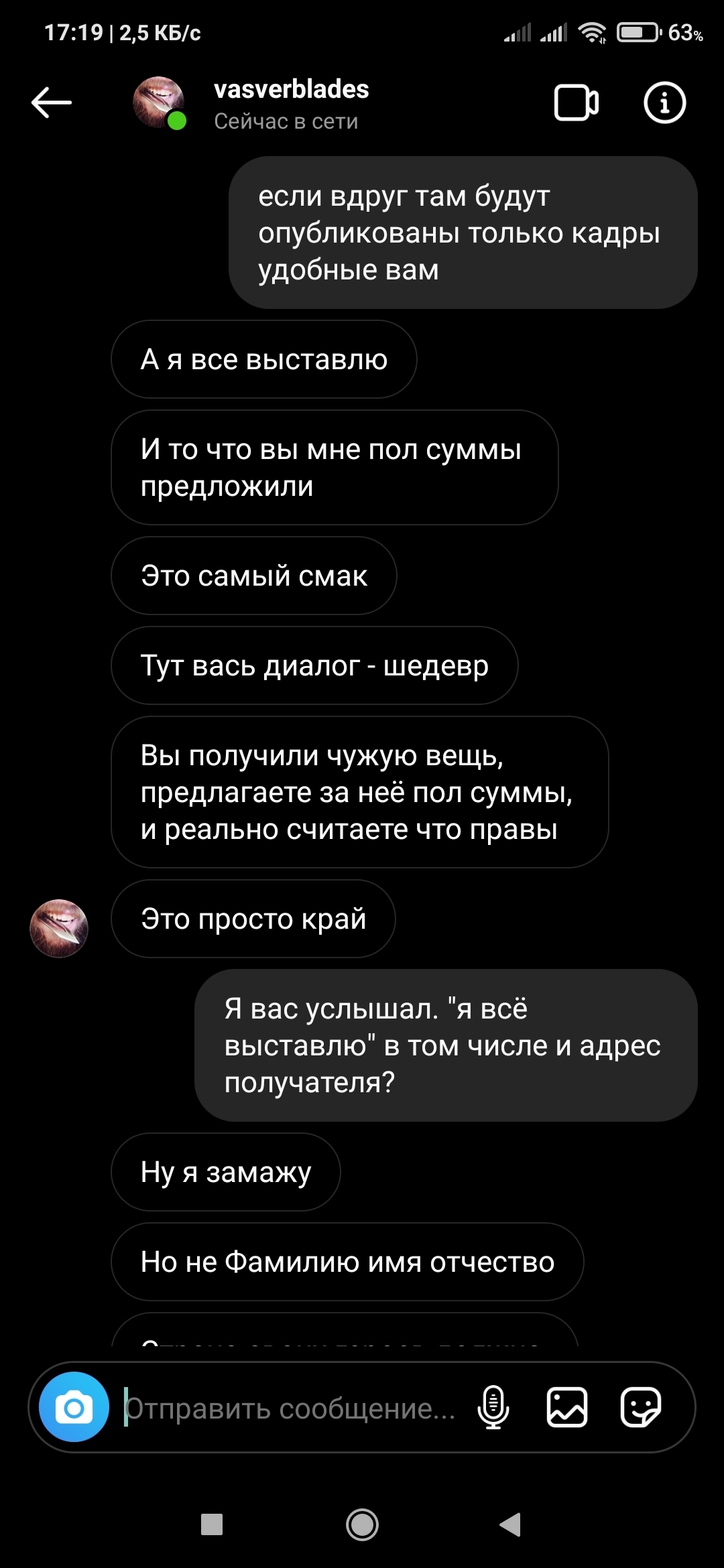Go back to the chat list

pyautogui.click(x=52, y=103)
